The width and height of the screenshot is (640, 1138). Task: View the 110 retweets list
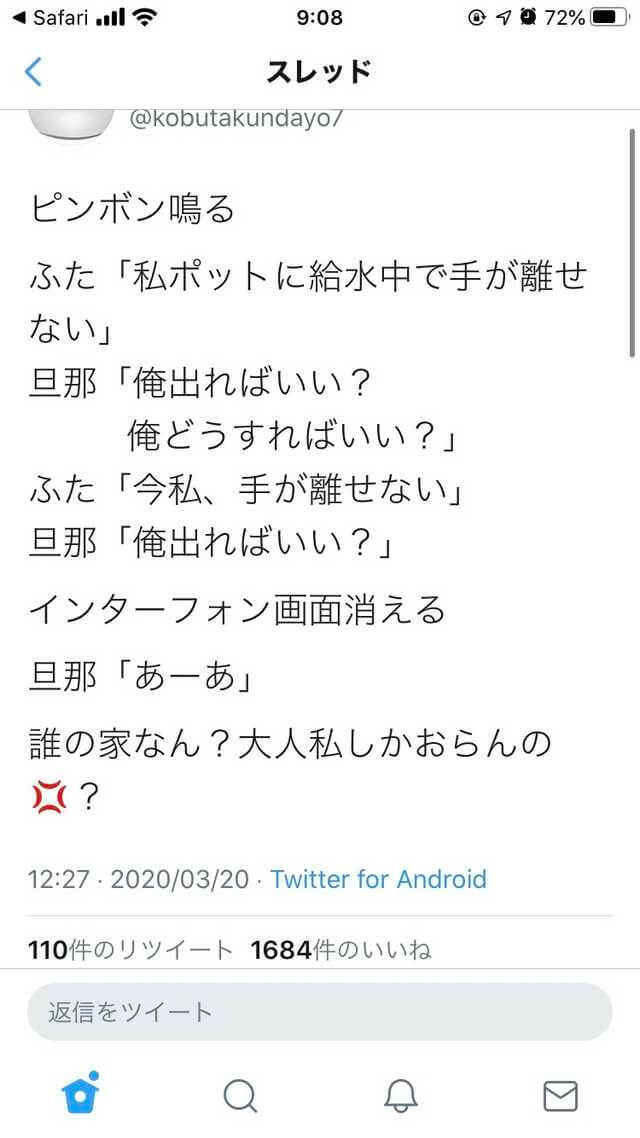coord(131,949)
